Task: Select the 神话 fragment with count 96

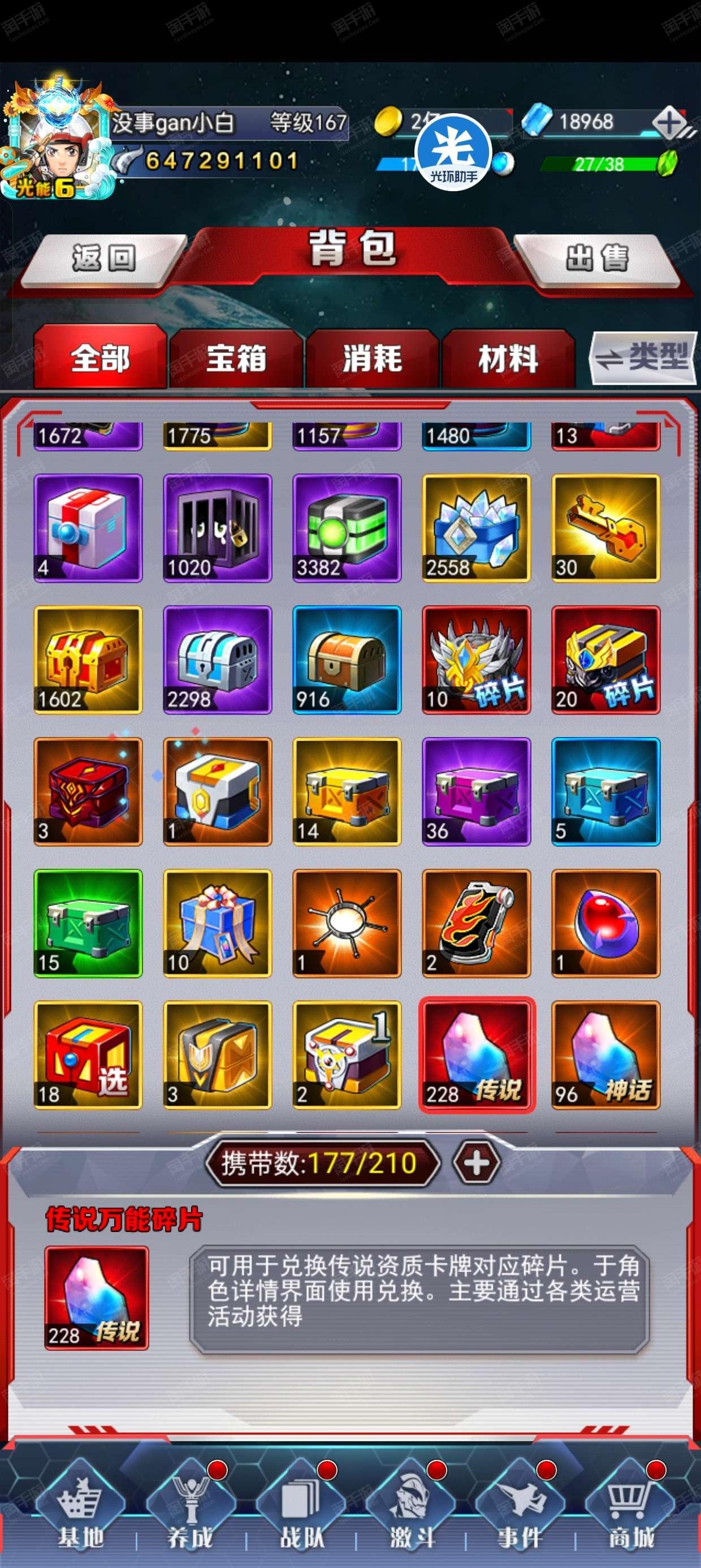Action: pos(605,1055)
